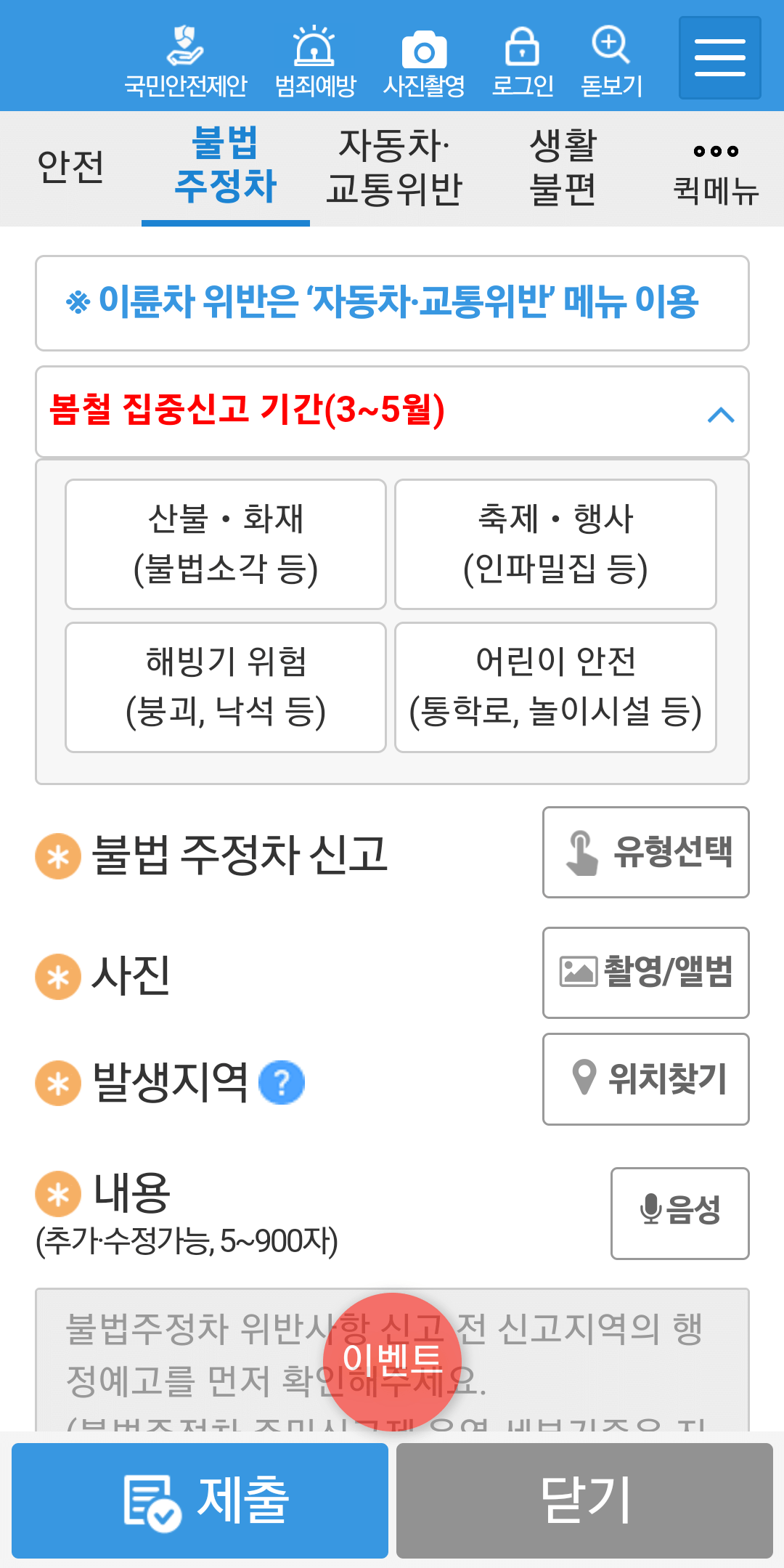Viewport: 784px width, 1568px height.
Task: Select the 산불·화재 report category
Action: click(225, 543)
